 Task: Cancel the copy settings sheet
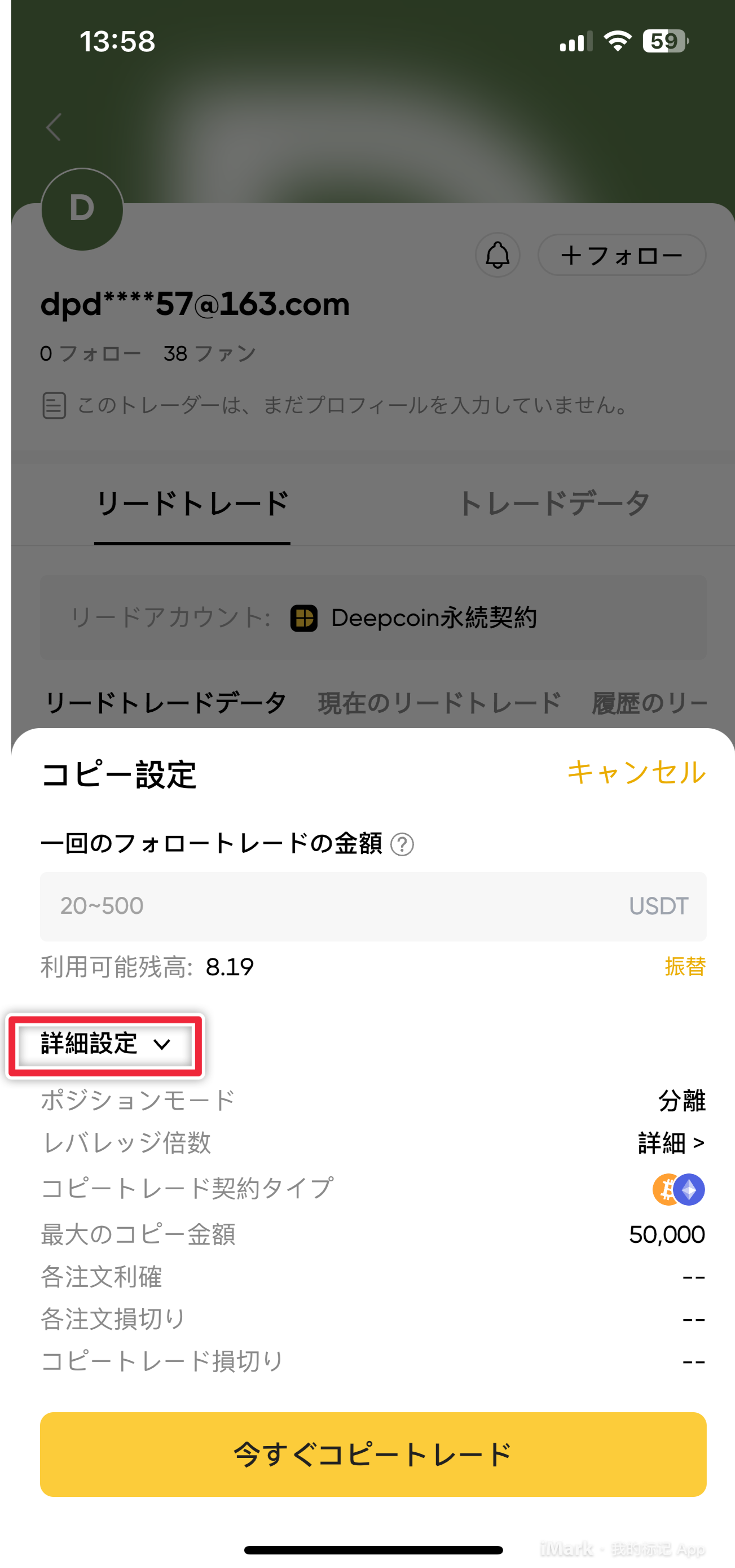click(636, 772)
